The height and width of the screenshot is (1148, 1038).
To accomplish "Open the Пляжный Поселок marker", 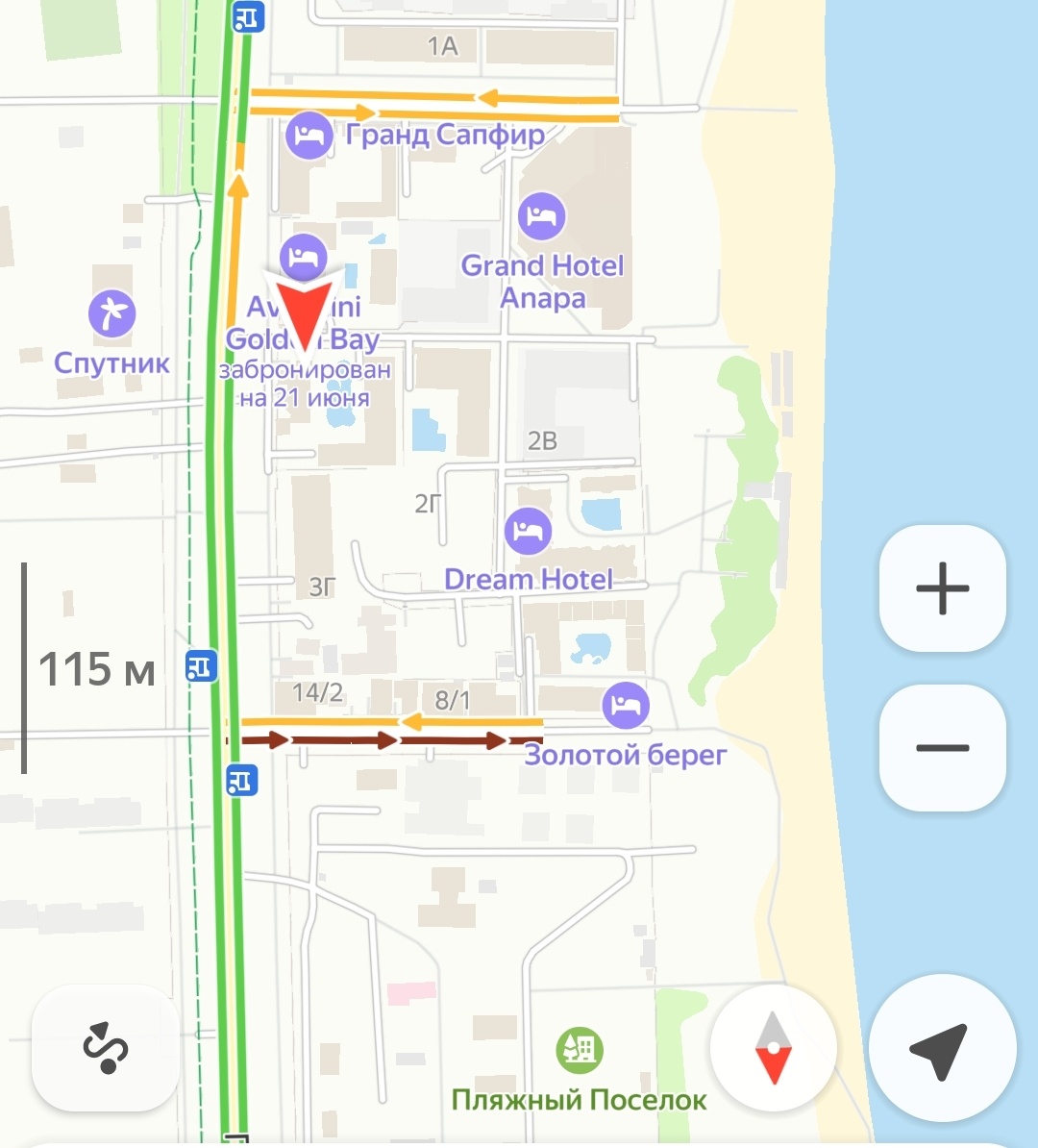I will coord(580,1050).
